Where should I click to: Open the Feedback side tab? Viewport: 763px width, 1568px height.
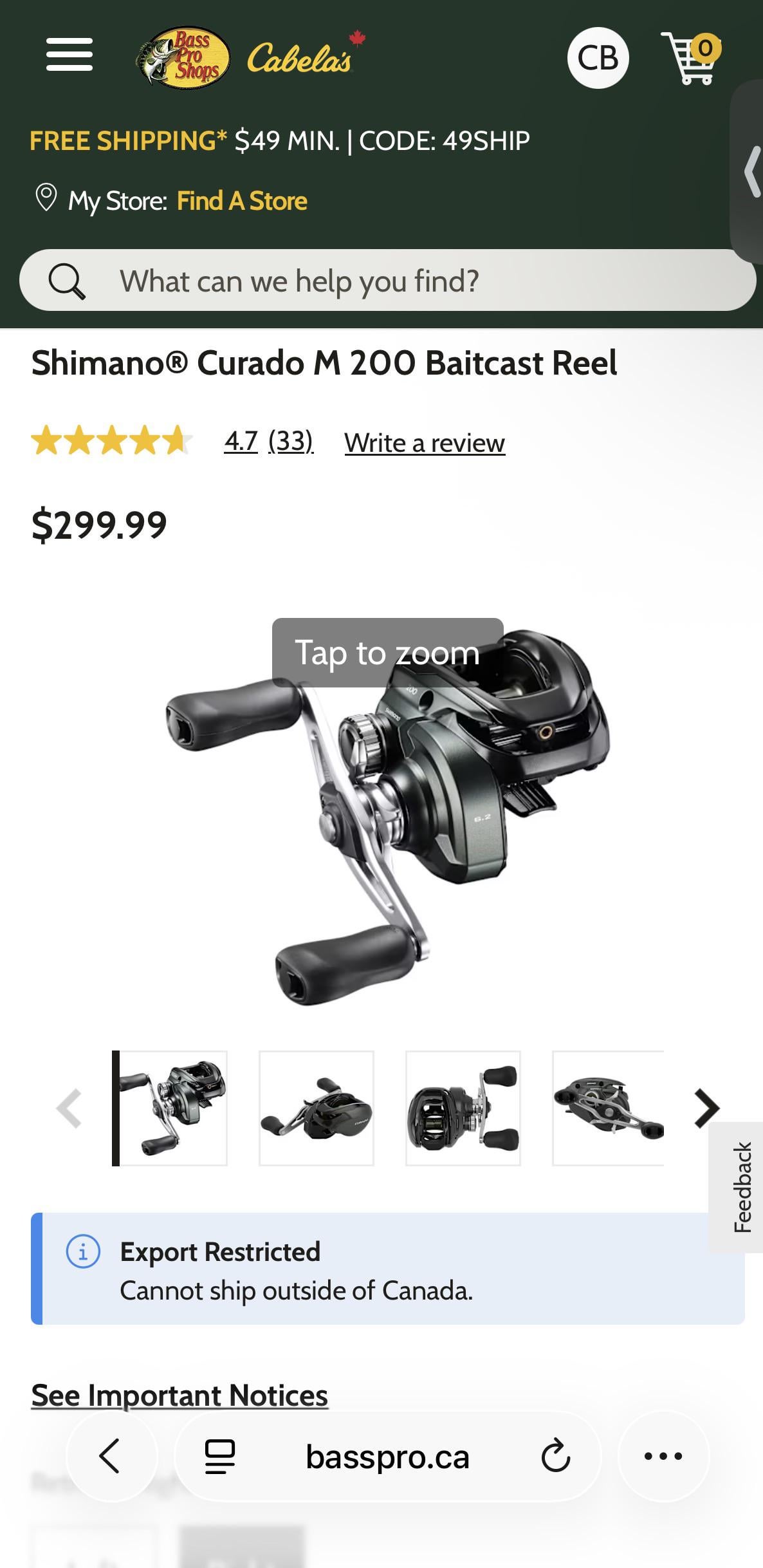pyautogui.click(x=742, y=1186)
